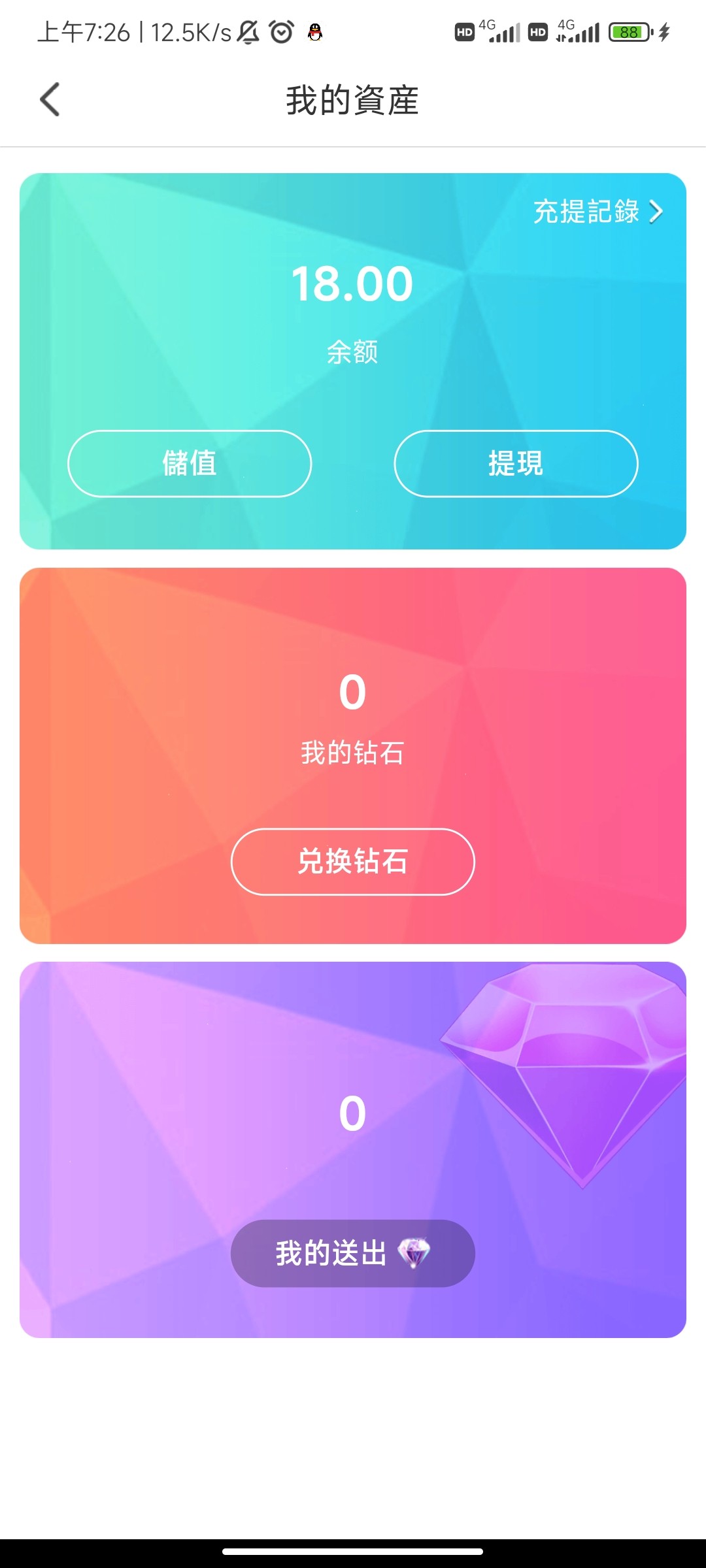Screen dimensions: 706x1568
Task: Tap the 儲值 top-up button
Action: click(190, 464)
